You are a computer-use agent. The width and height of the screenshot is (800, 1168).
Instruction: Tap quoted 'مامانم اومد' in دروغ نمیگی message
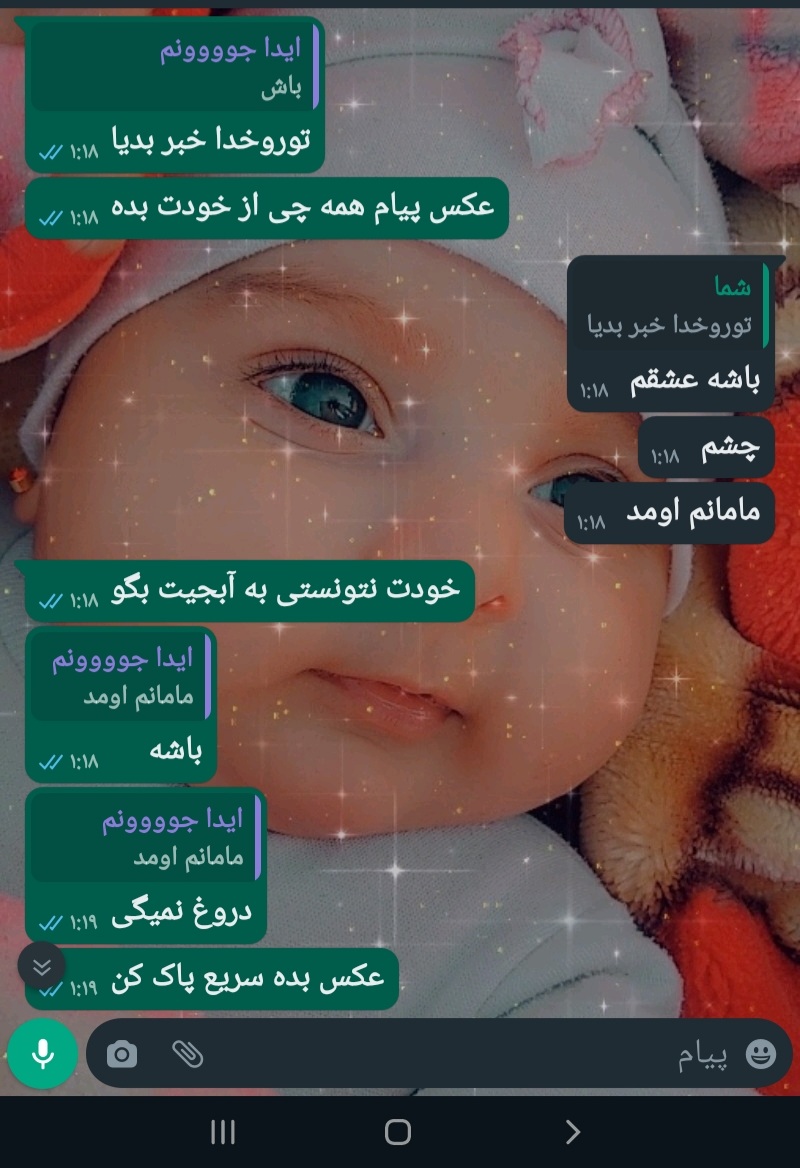[146, 840]
